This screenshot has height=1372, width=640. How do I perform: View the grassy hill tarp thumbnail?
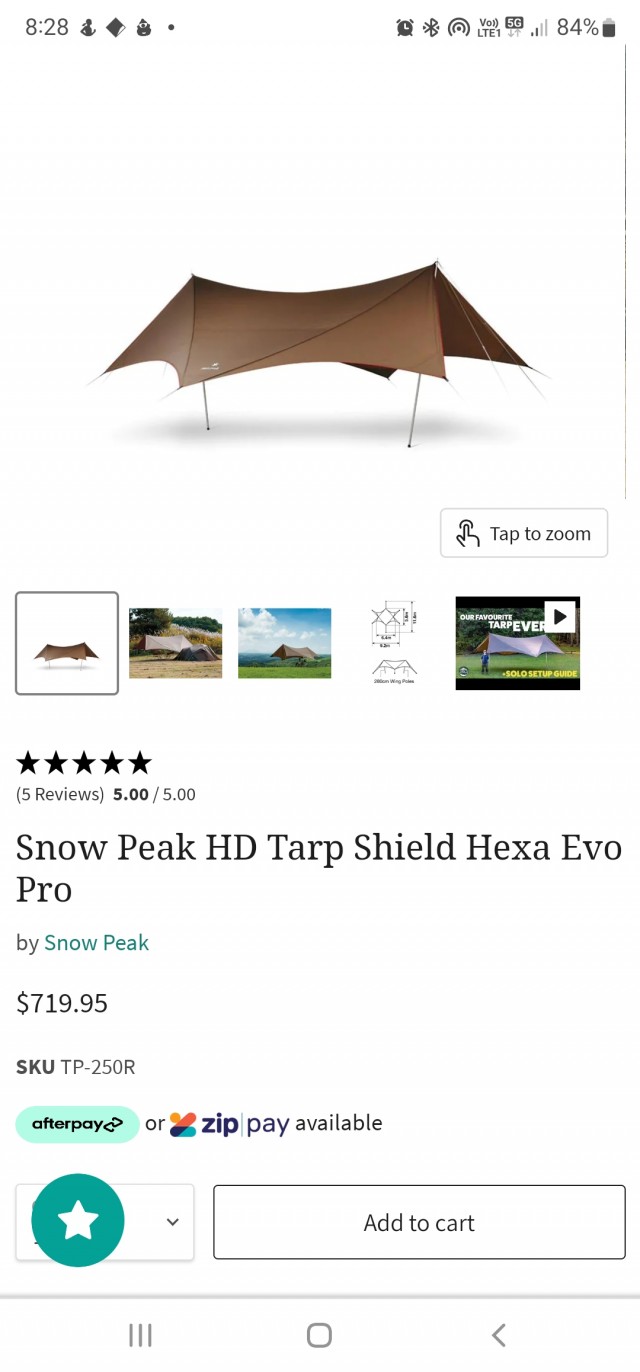coord(284,643)
